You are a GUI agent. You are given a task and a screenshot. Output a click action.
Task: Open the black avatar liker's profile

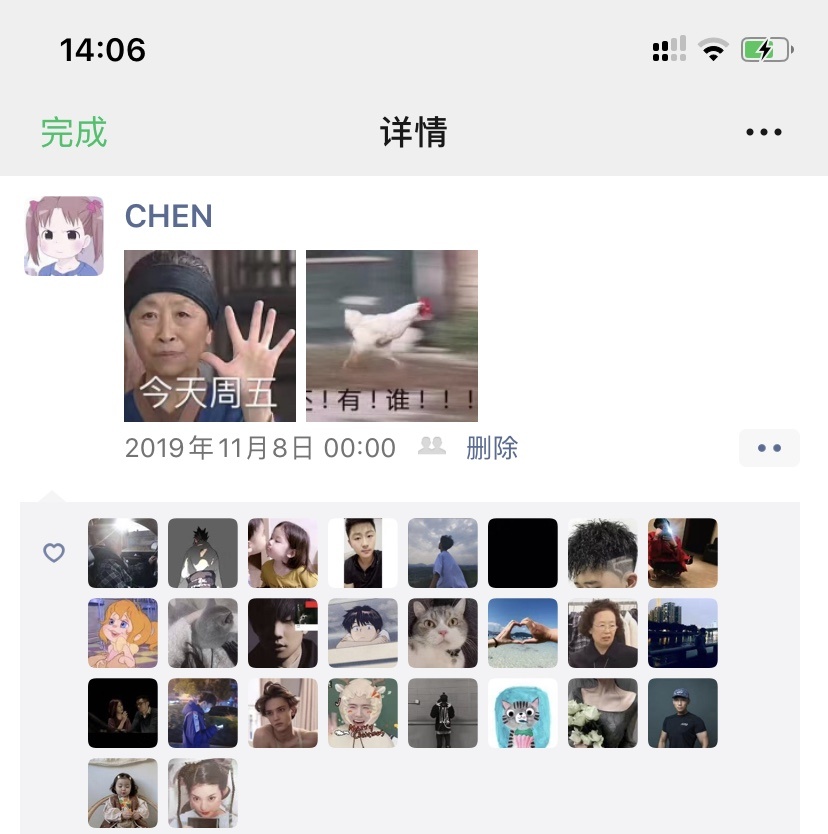point(523,553)
